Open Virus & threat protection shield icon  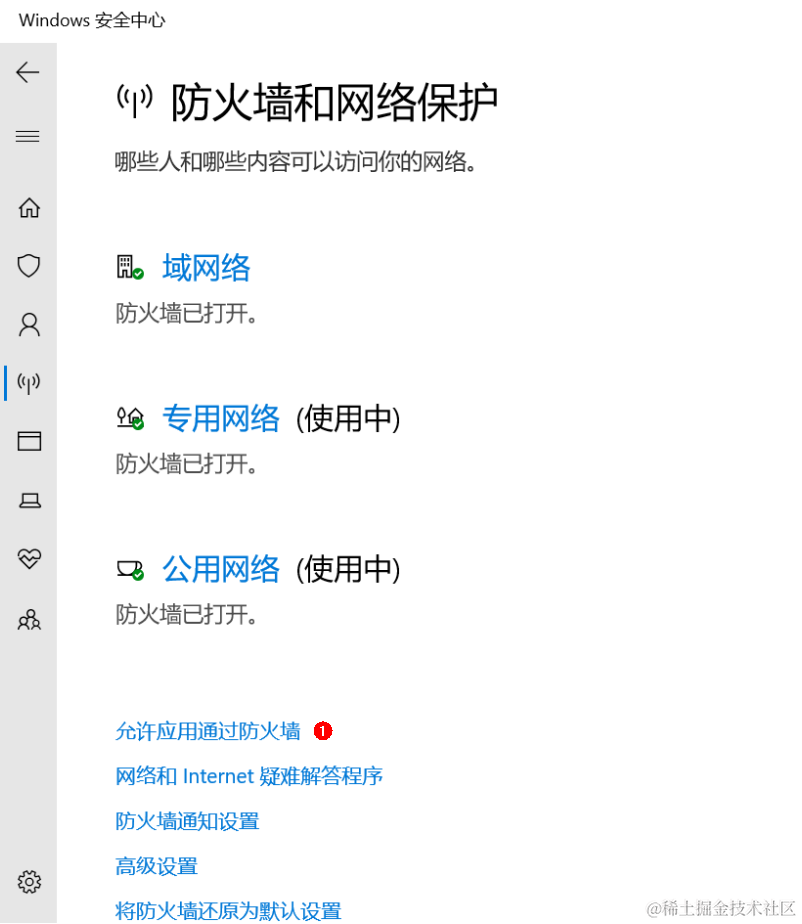click(28, 265)
